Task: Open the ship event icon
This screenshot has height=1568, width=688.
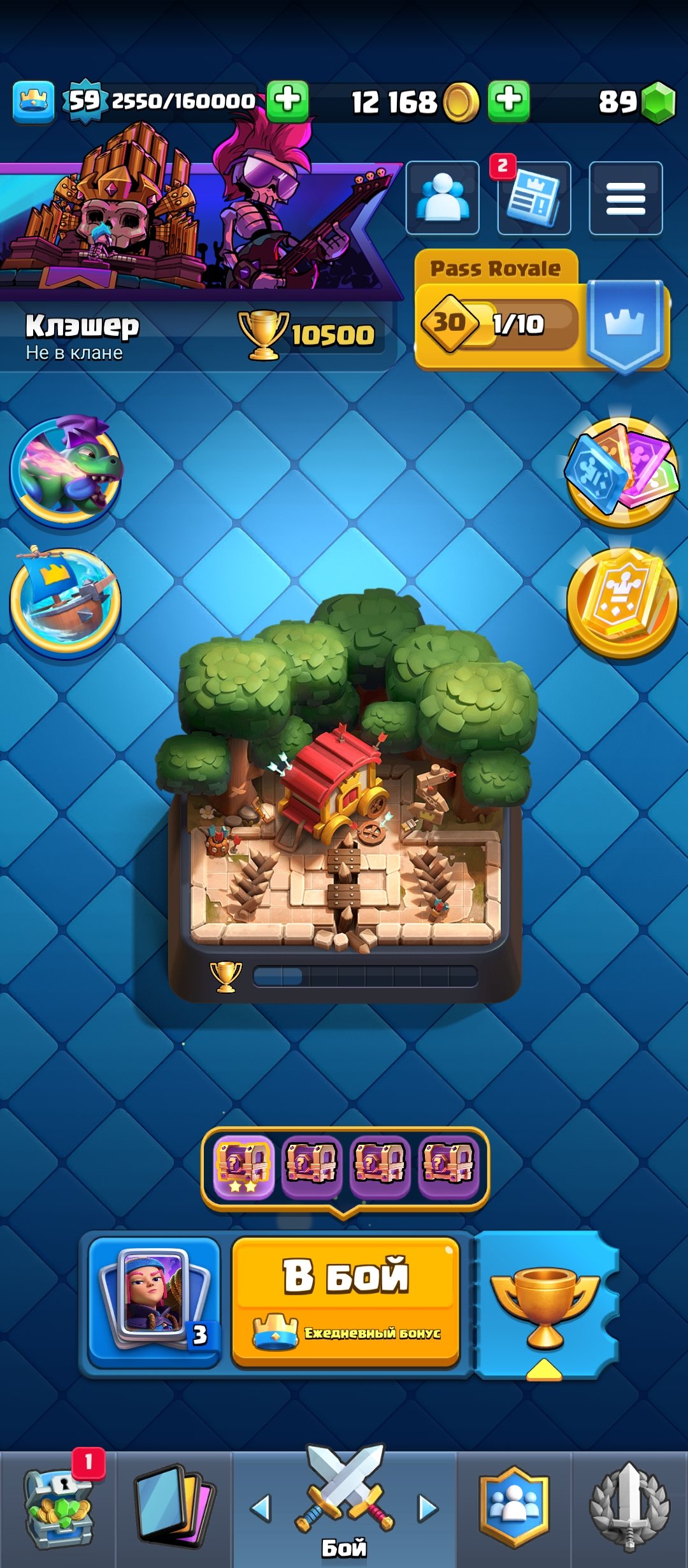Action: (x=66, y=600)
